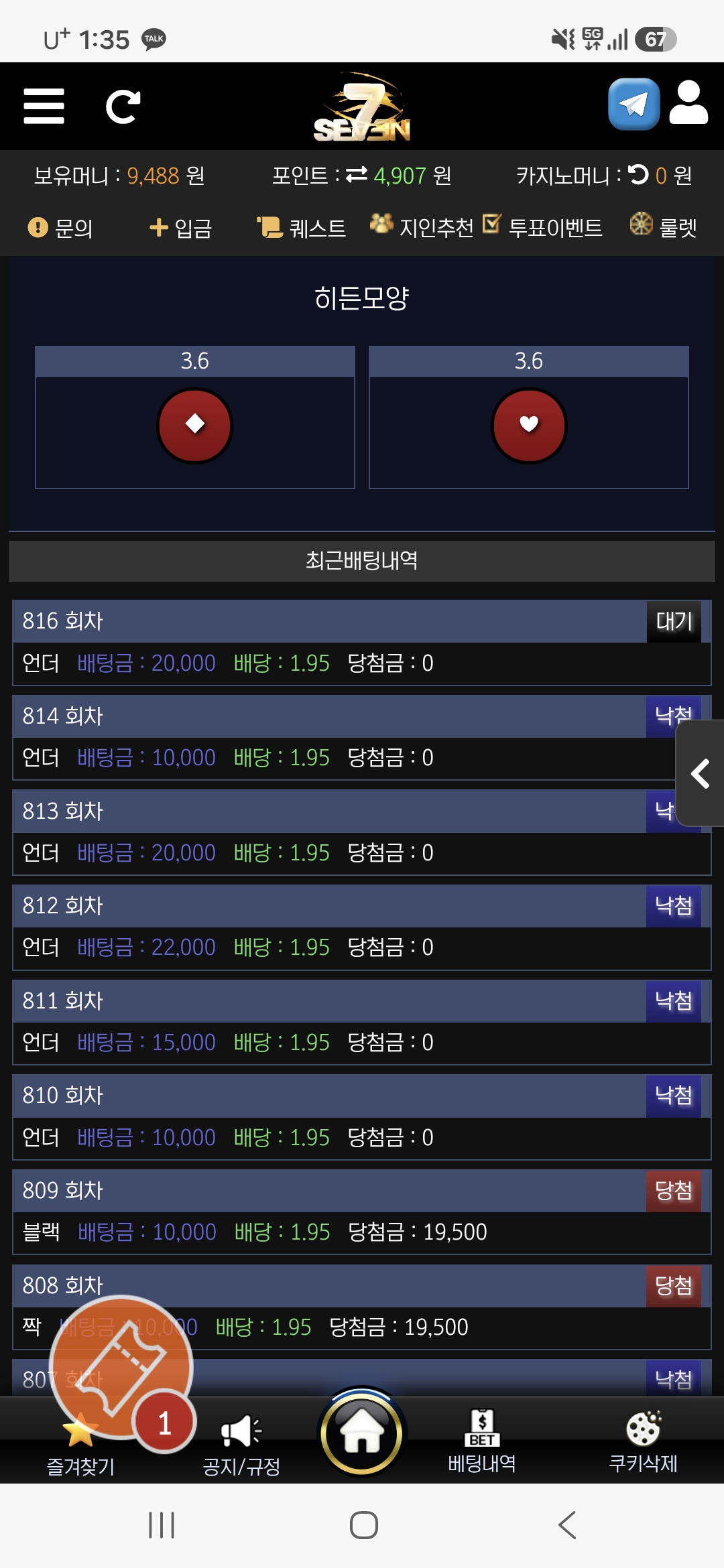Open 지인추천 referral

422,227
